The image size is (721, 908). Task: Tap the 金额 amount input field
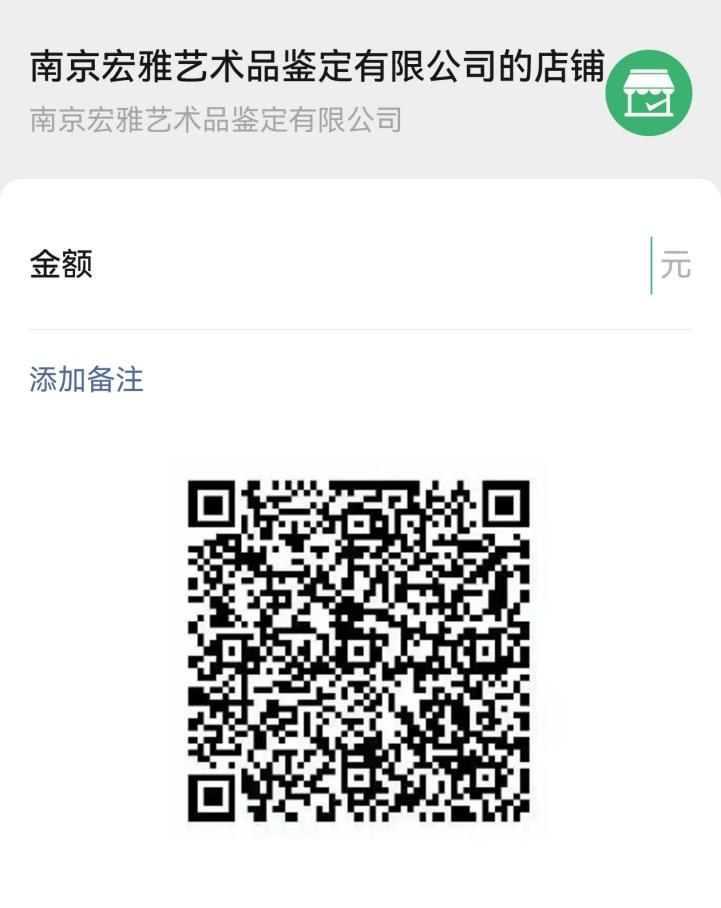[x=400, y=266]
